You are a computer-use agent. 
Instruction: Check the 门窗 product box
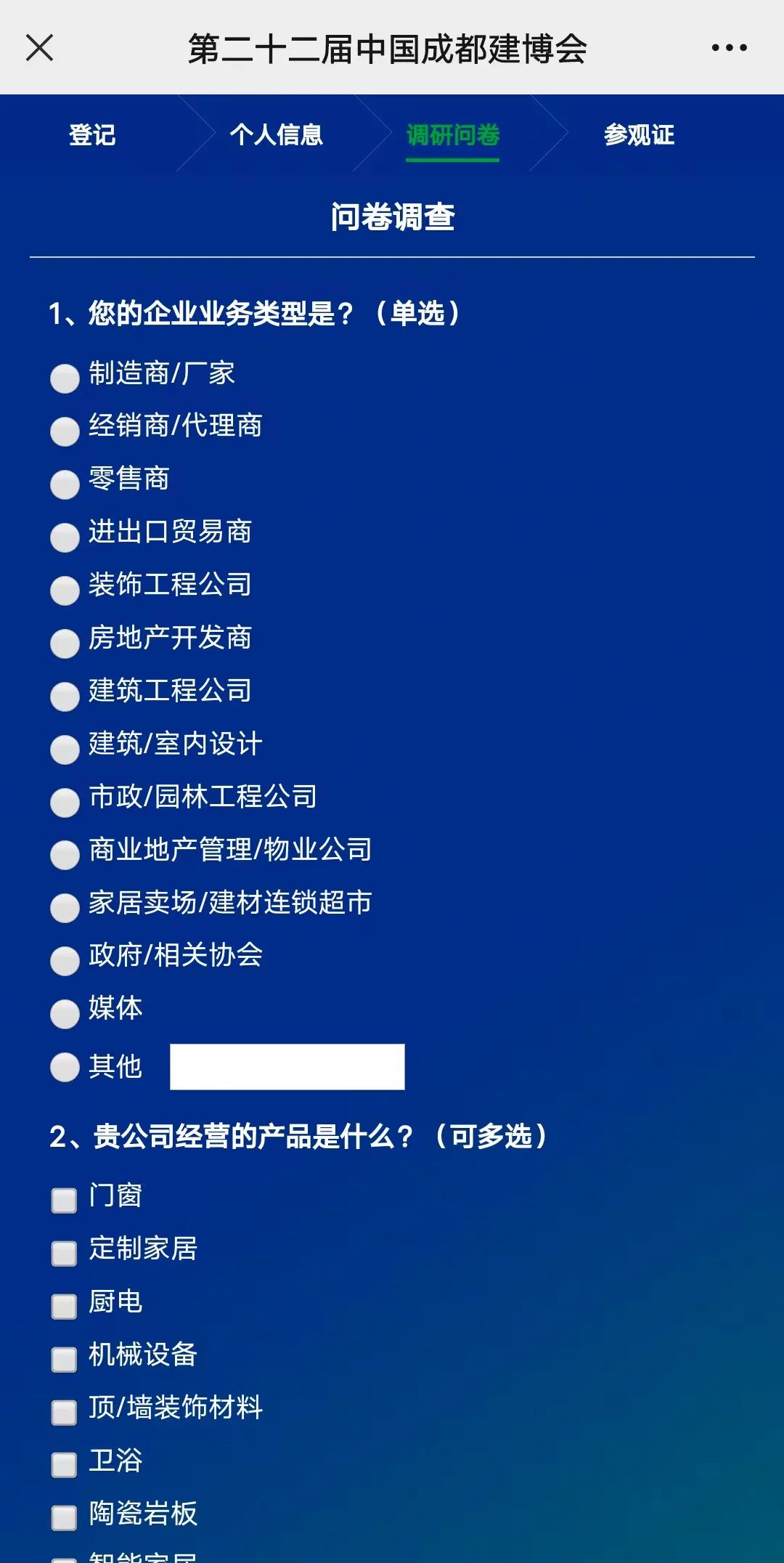(x=64, y=1201)
